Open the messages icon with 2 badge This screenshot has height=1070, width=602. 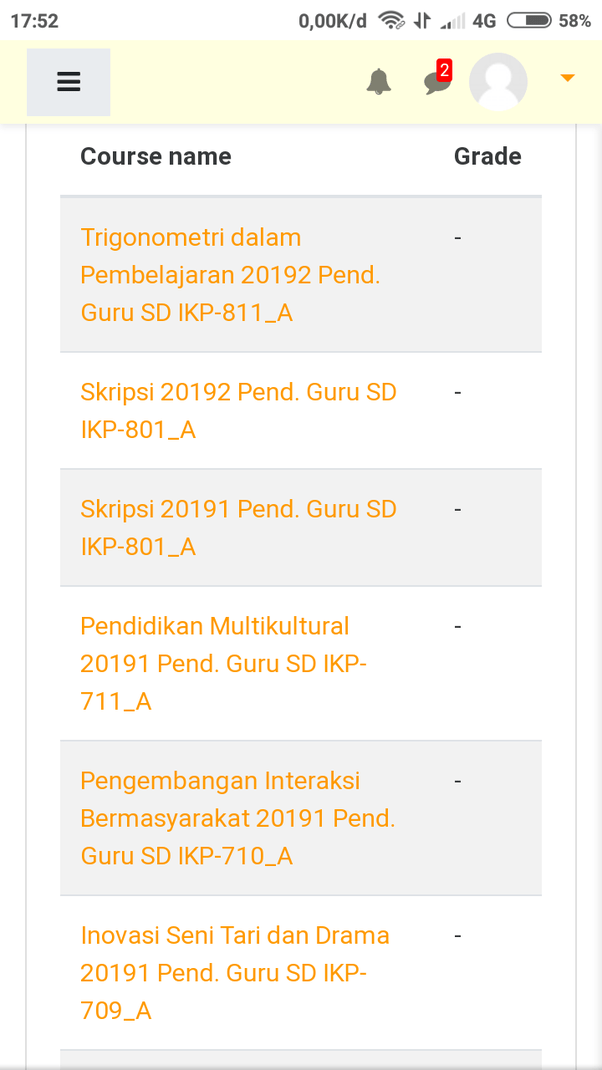point(437,81)
